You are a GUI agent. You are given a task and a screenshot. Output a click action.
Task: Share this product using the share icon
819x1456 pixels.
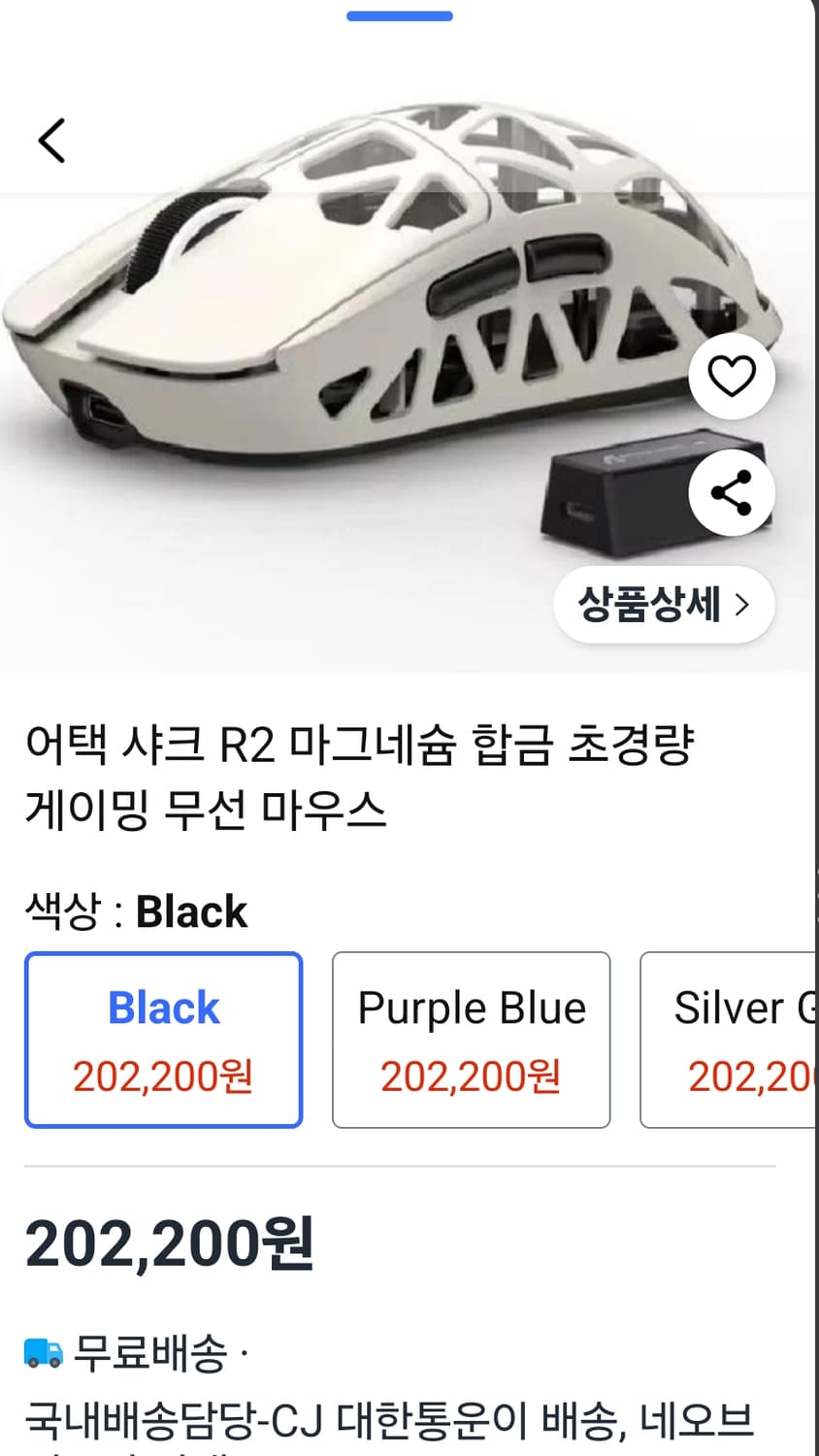732,493
